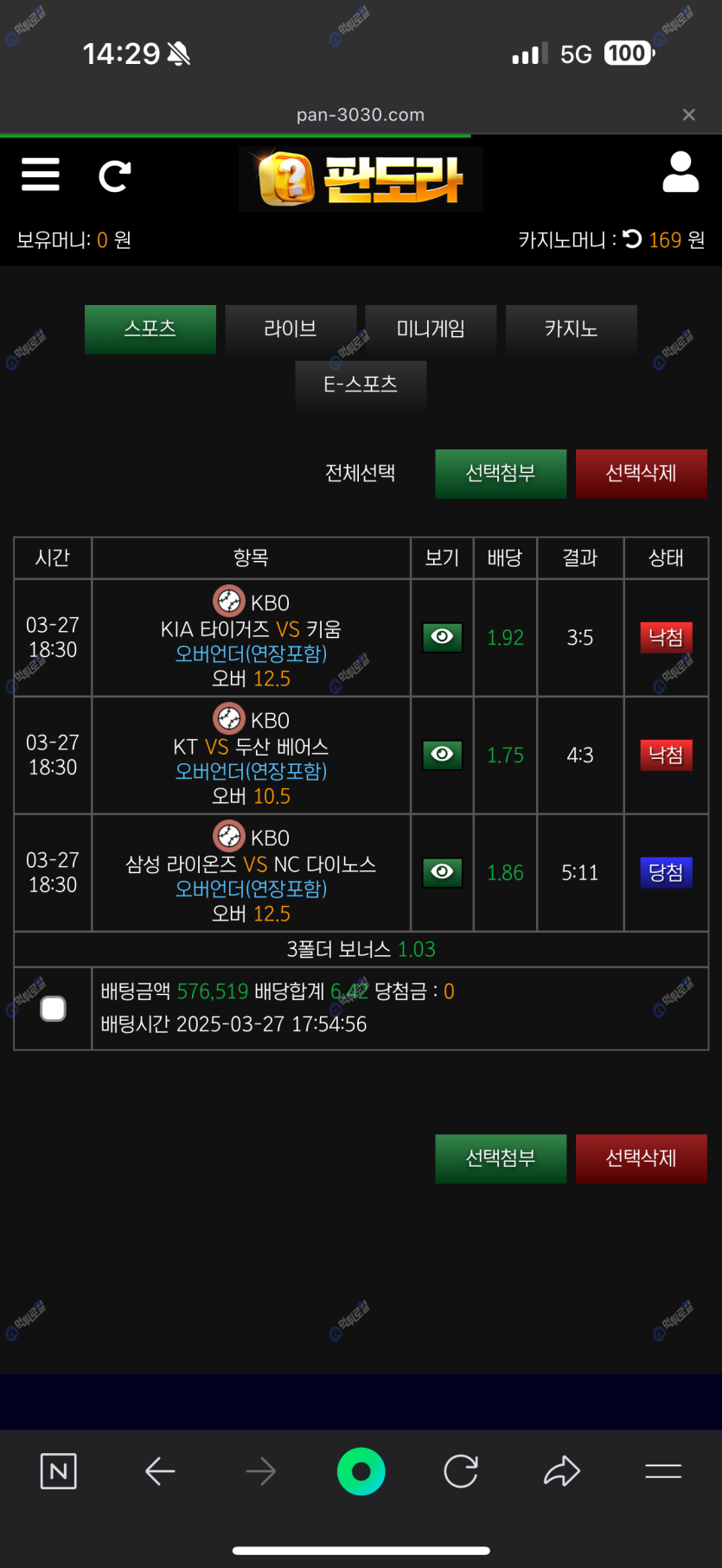Screen dimensions: 722x1568
Task: Tap the site refresh icon beside the menu
Action: (x=114, y=176)
